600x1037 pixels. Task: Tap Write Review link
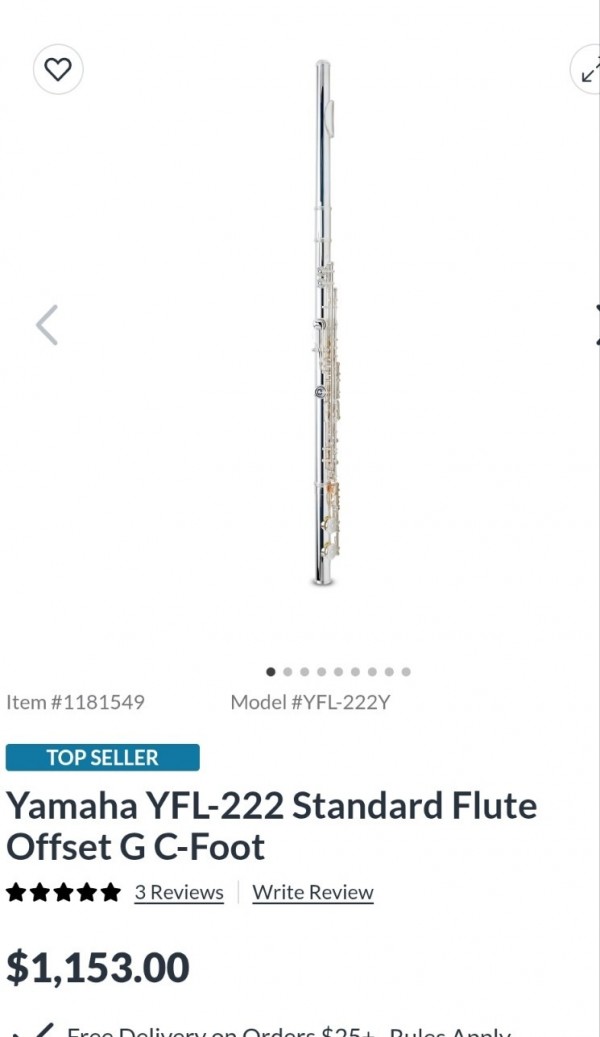tap(312, 892)
